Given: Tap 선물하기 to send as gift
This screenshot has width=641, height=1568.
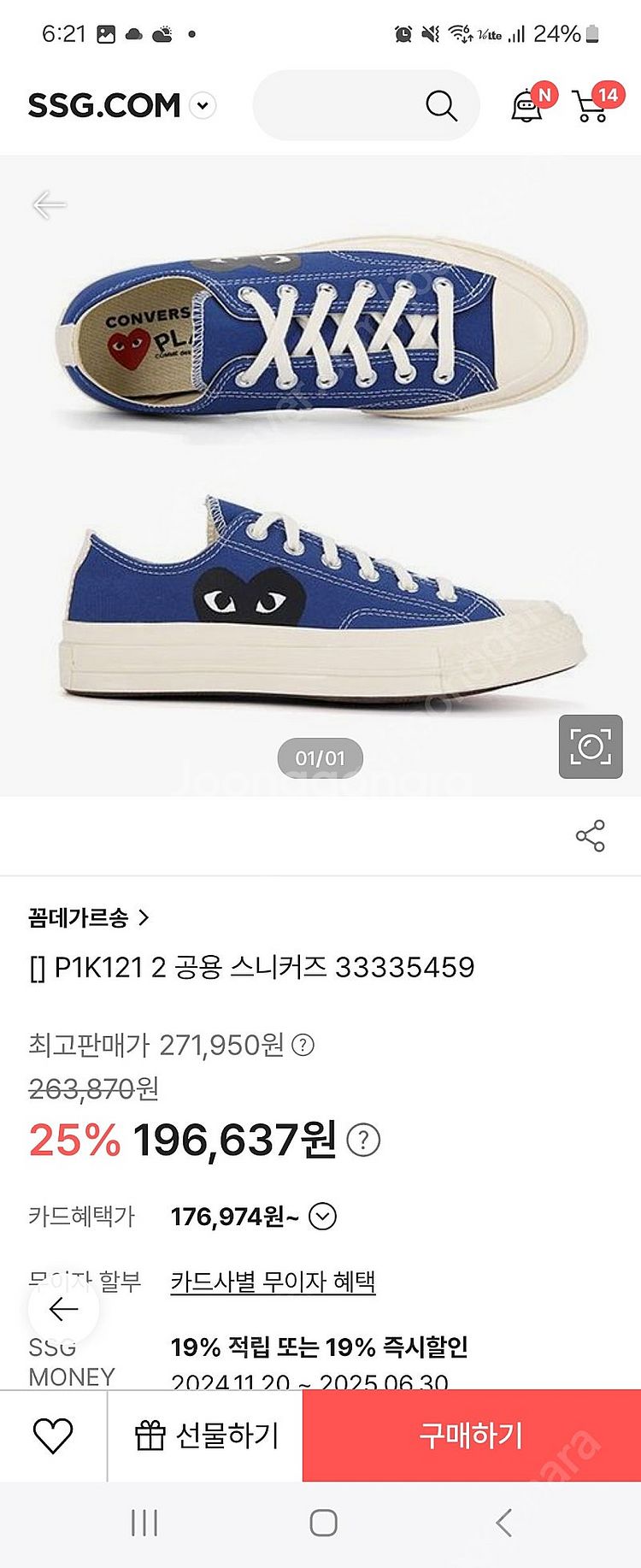Looking at the screenshot, I should [x=206, y=1435].
